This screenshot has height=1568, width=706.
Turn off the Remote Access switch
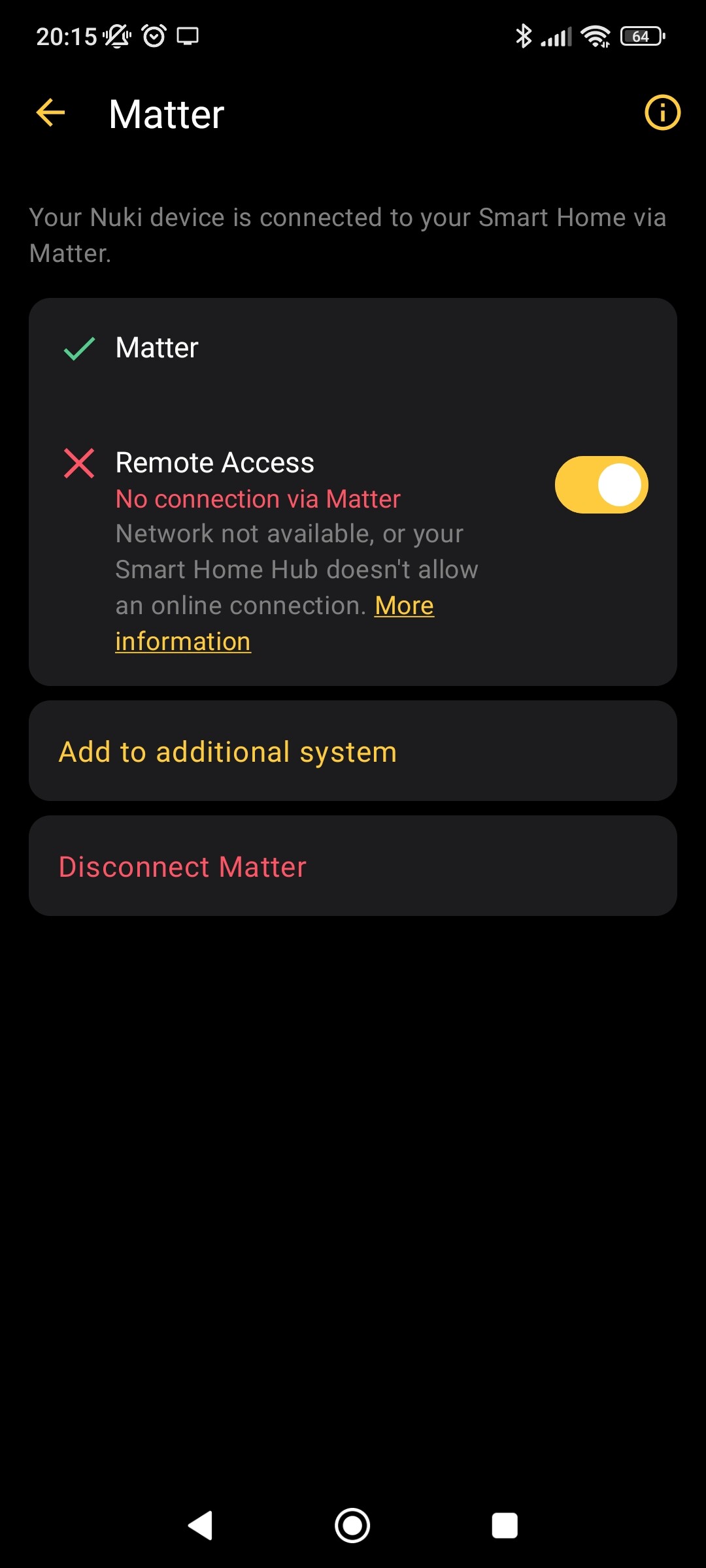(x=601, y=485)
